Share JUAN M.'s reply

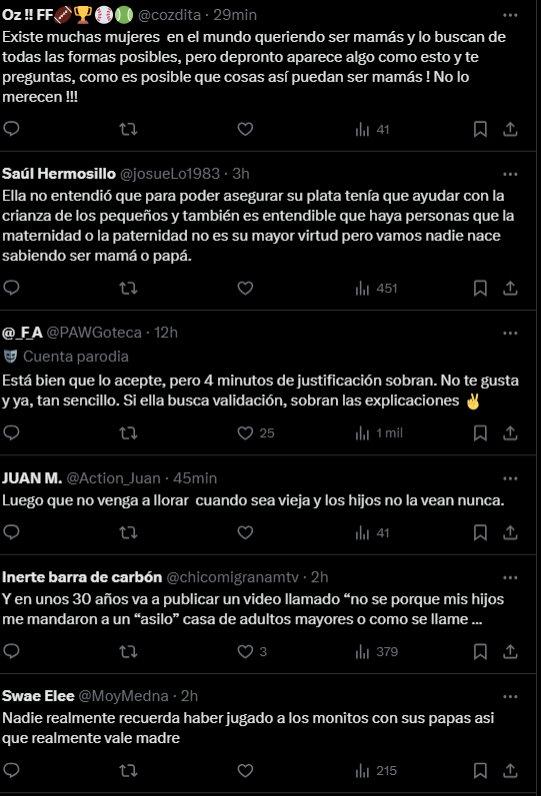click(510, 533)
